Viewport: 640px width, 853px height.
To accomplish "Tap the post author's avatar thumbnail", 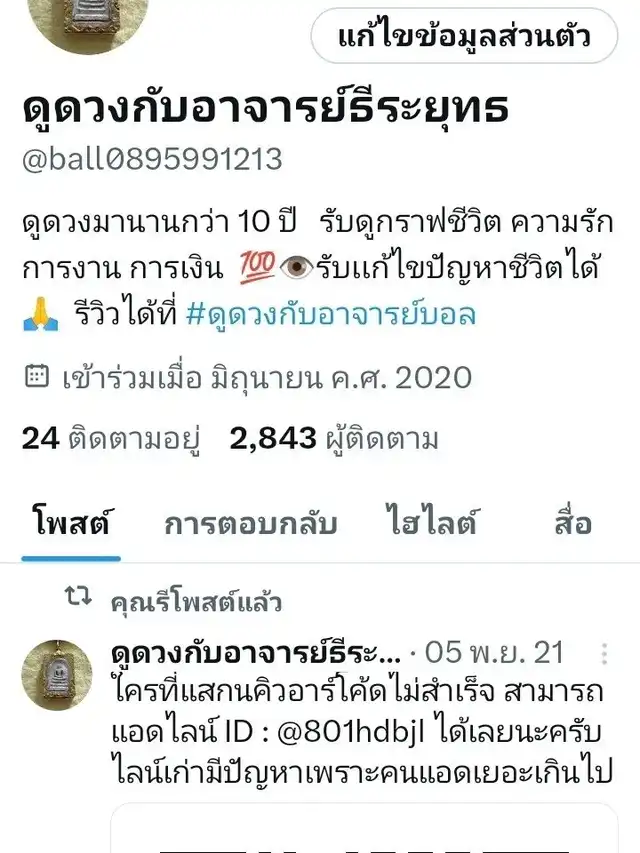I will pos(56,673).
